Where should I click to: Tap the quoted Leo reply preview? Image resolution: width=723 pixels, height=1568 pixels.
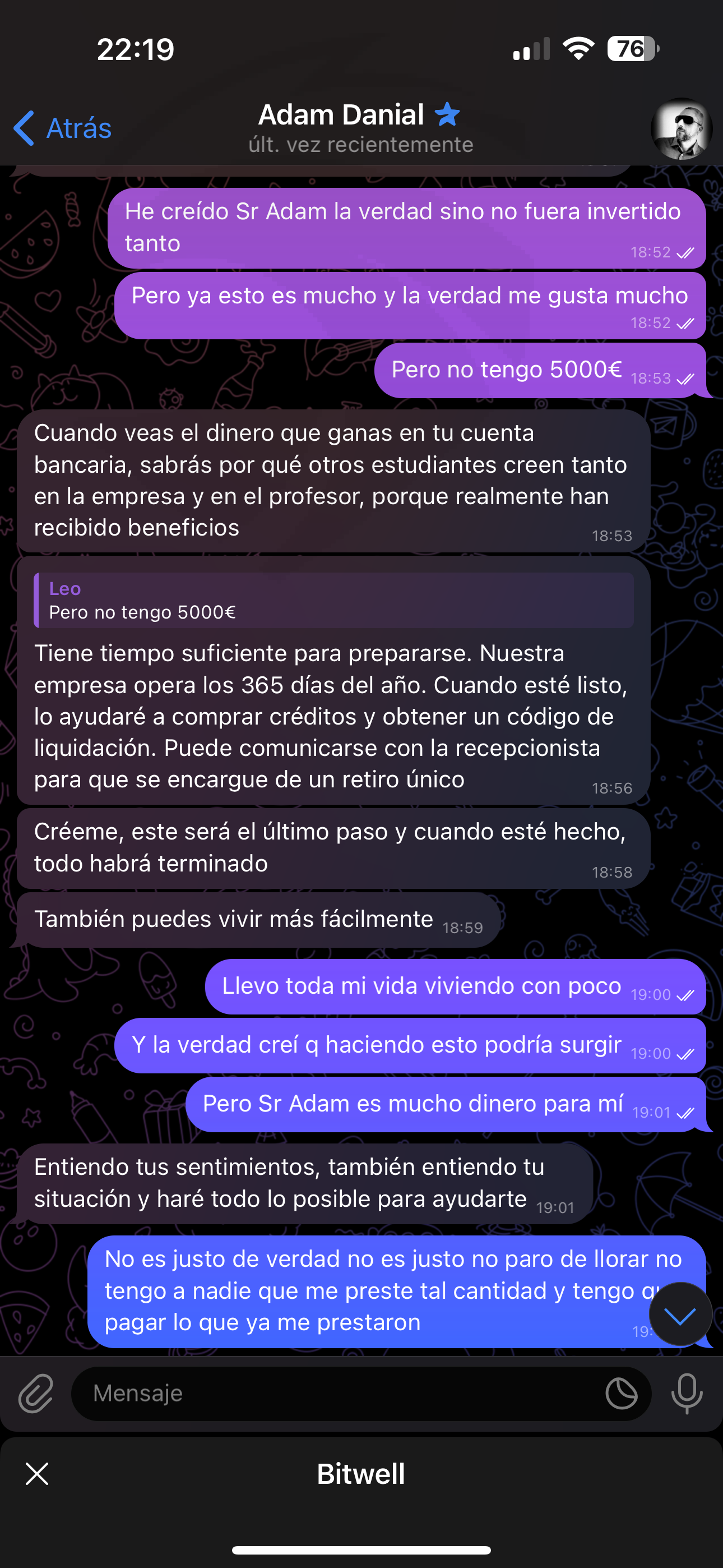pyautogui.click(x=333, y=600)
